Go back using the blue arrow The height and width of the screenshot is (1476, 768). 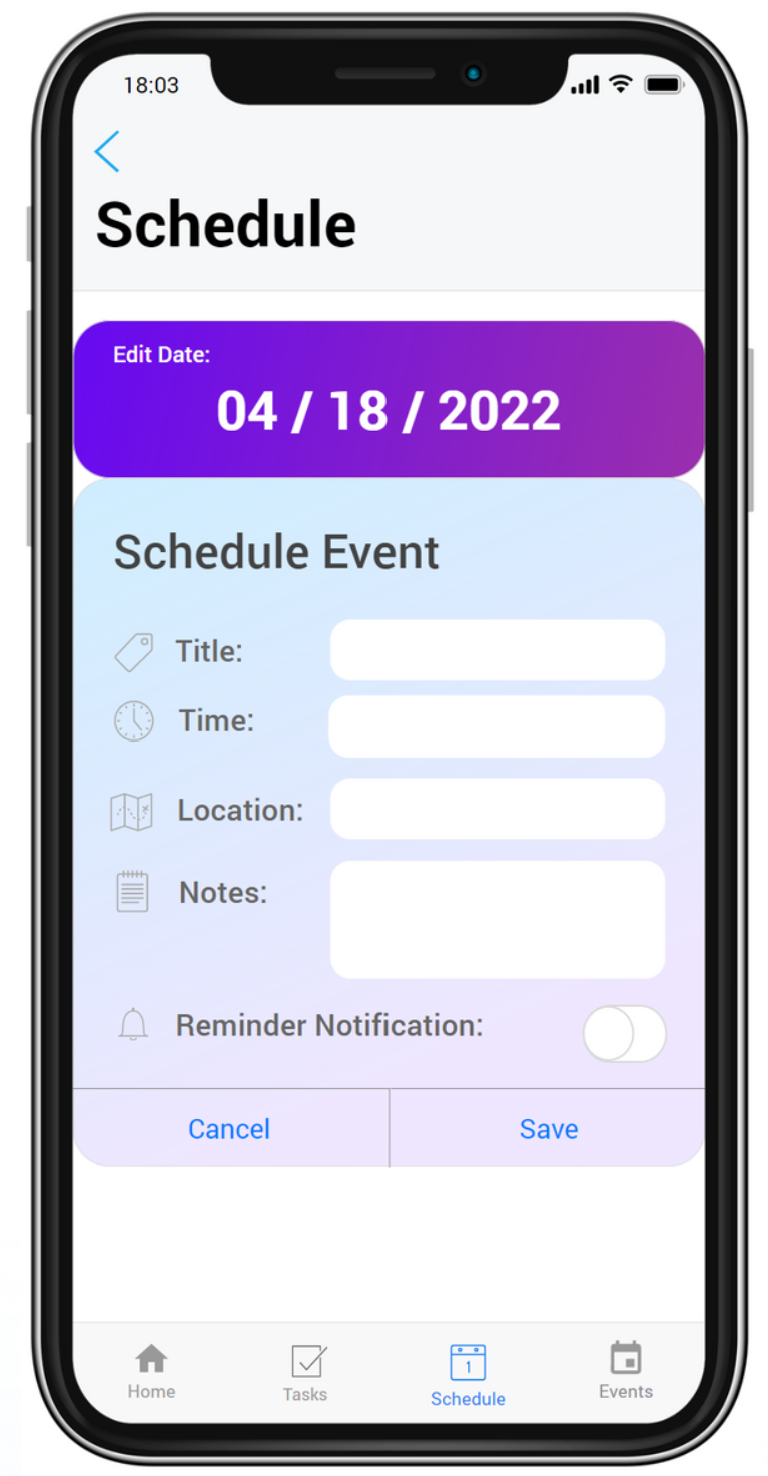pyautogui.click(x=107, y=152)
